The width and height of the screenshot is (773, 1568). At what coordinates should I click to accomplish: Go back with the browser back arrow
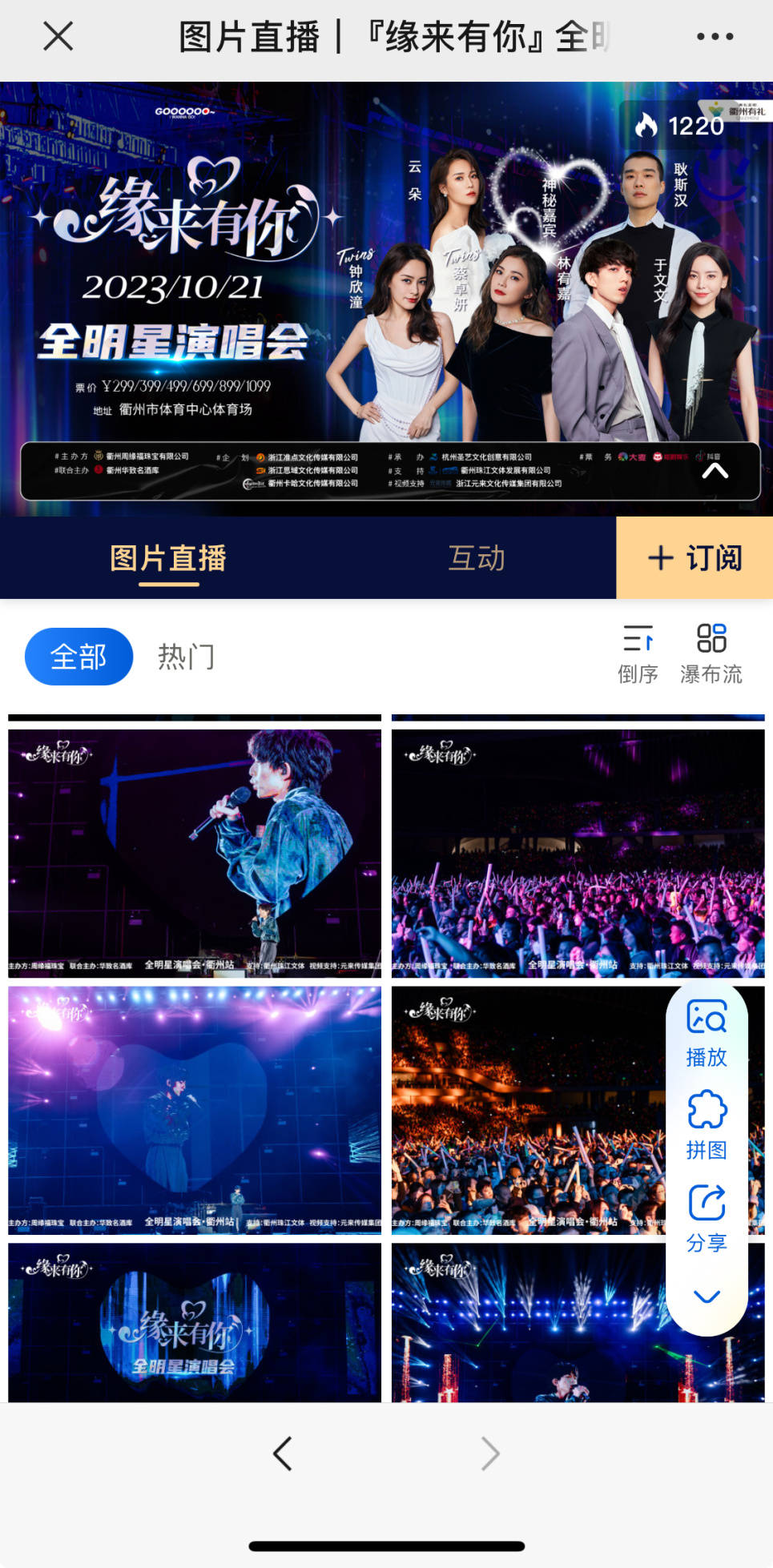click(282, 1453)
